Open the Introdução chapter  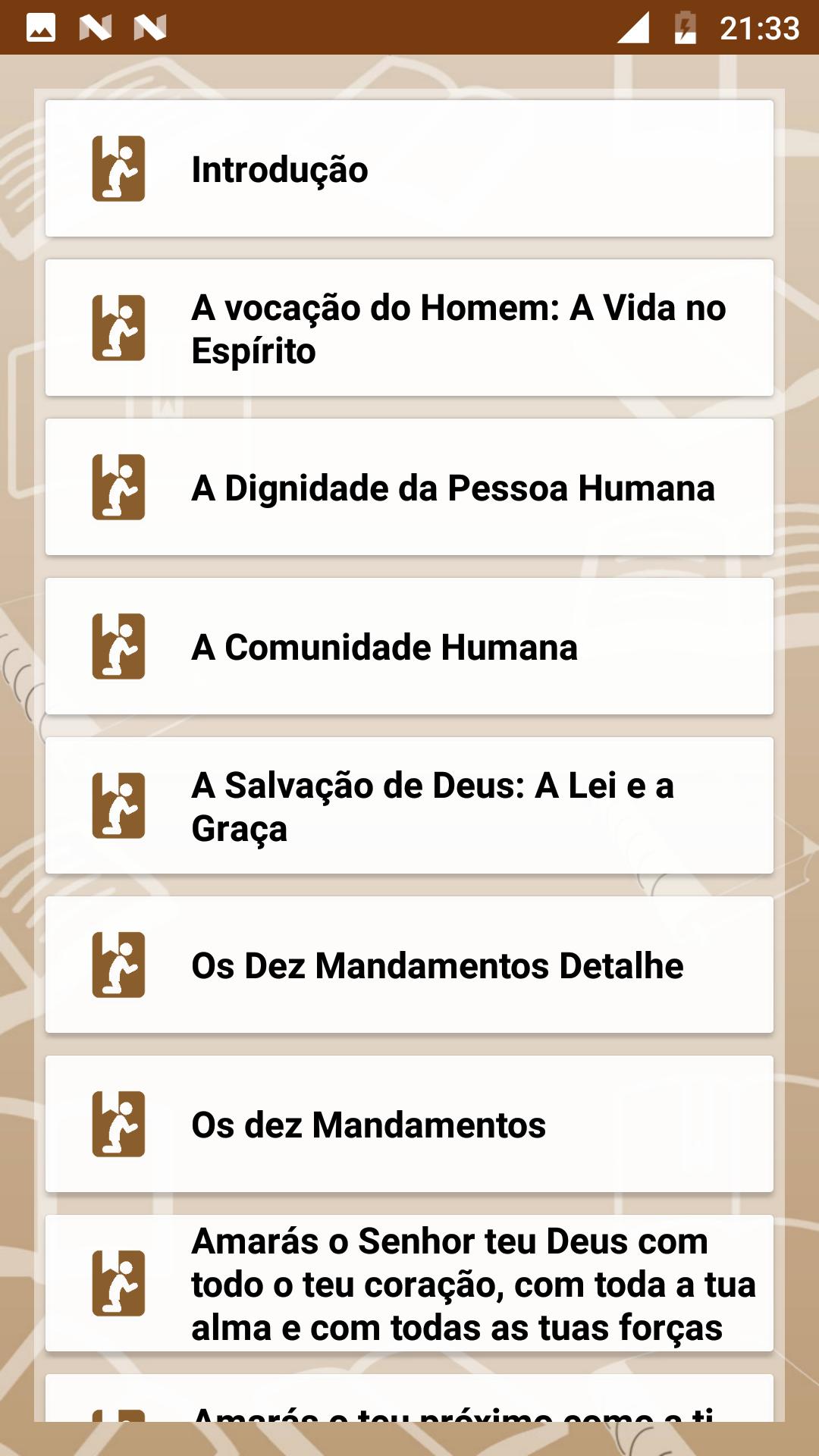tap(409, 168)
